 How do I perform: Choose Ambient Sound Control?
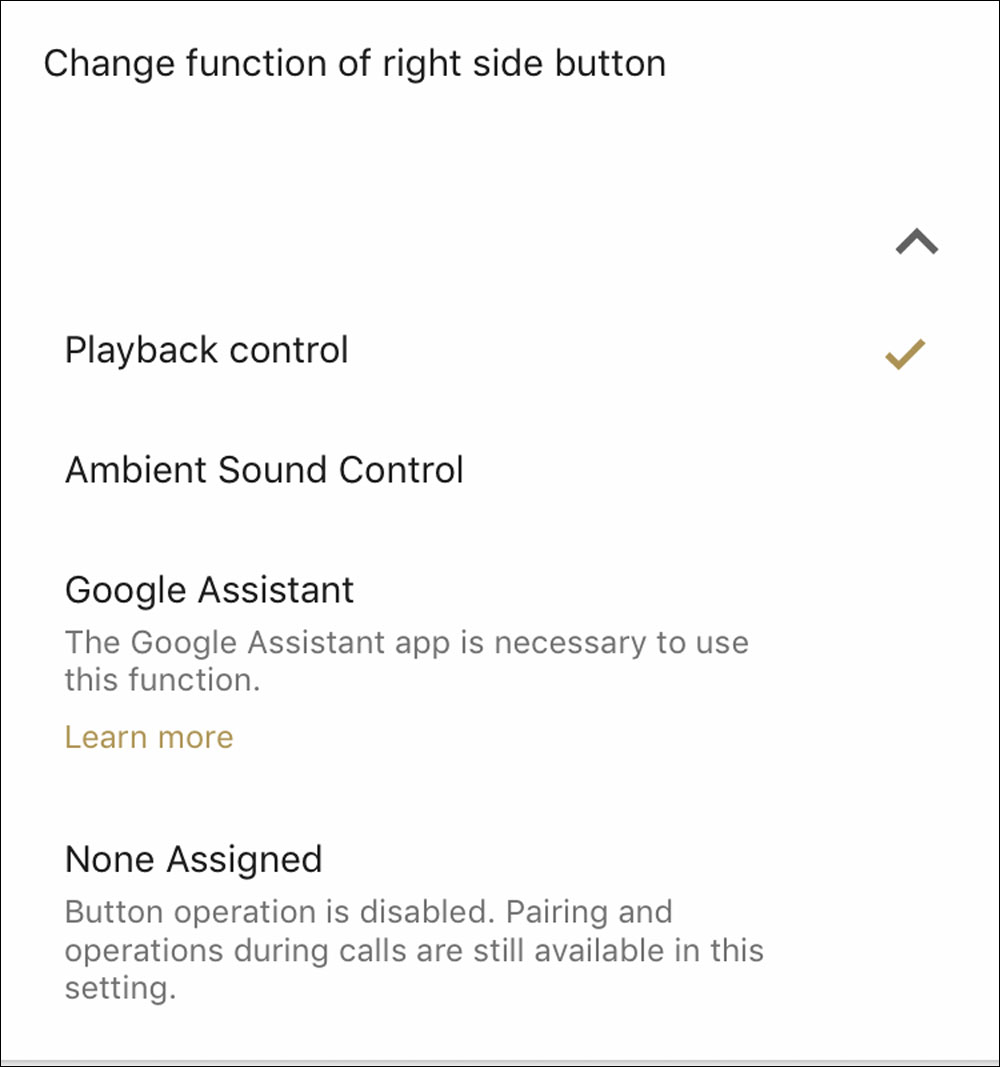pos(264,470)
